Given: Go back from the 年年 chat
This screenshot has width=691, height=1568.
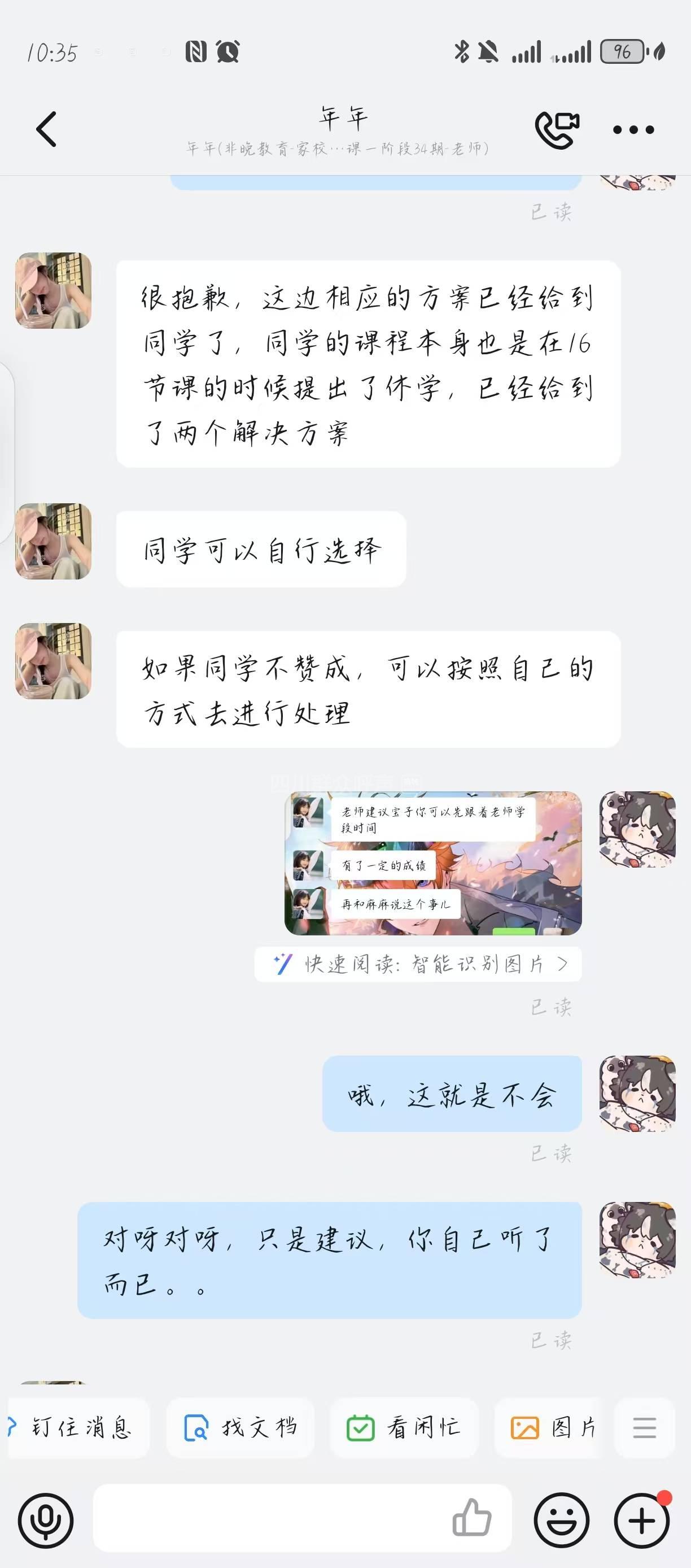Looking at the screenshot, I should (46, 129).
